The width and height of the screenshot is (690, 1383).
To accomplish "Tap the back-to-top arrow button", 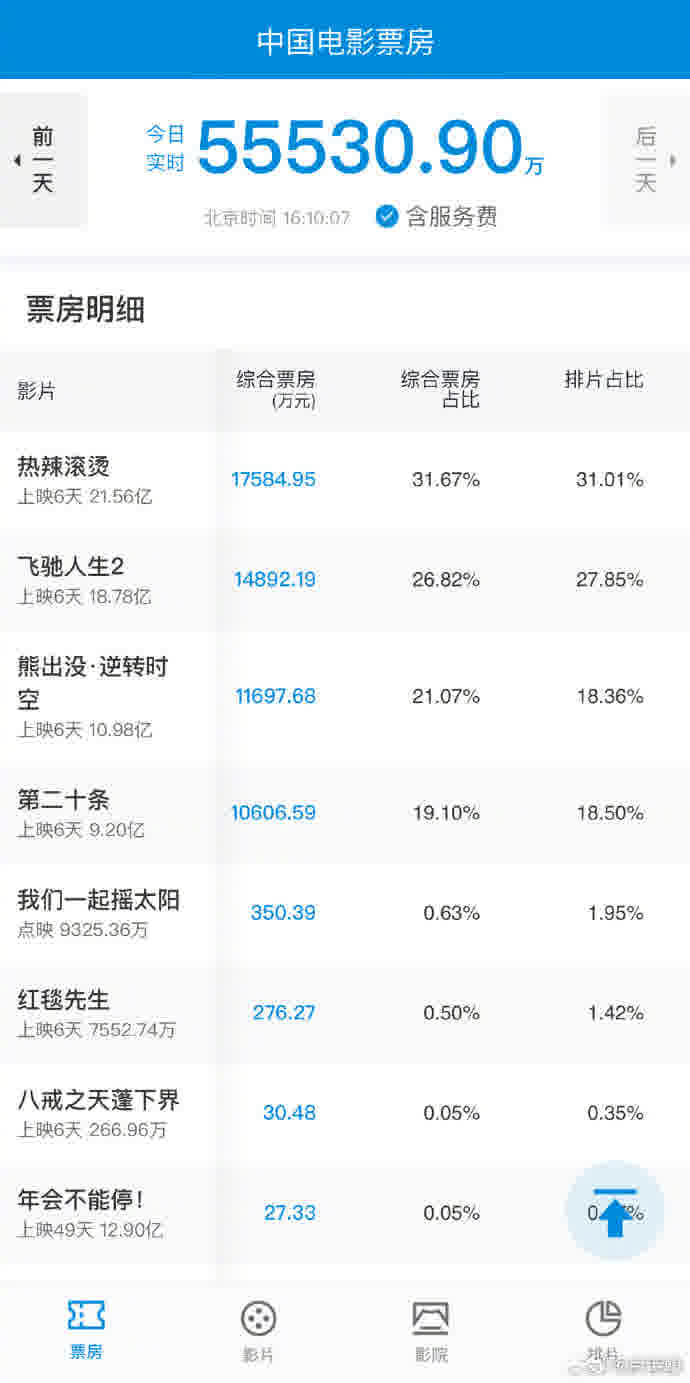I will 615,1211.
